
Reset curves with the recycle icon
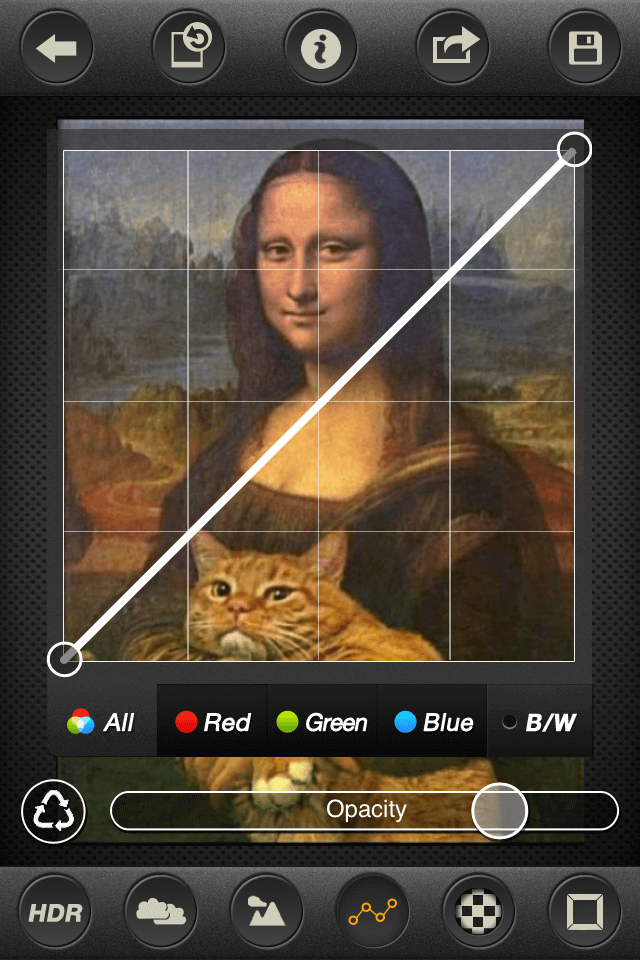[x=53, y=811]
